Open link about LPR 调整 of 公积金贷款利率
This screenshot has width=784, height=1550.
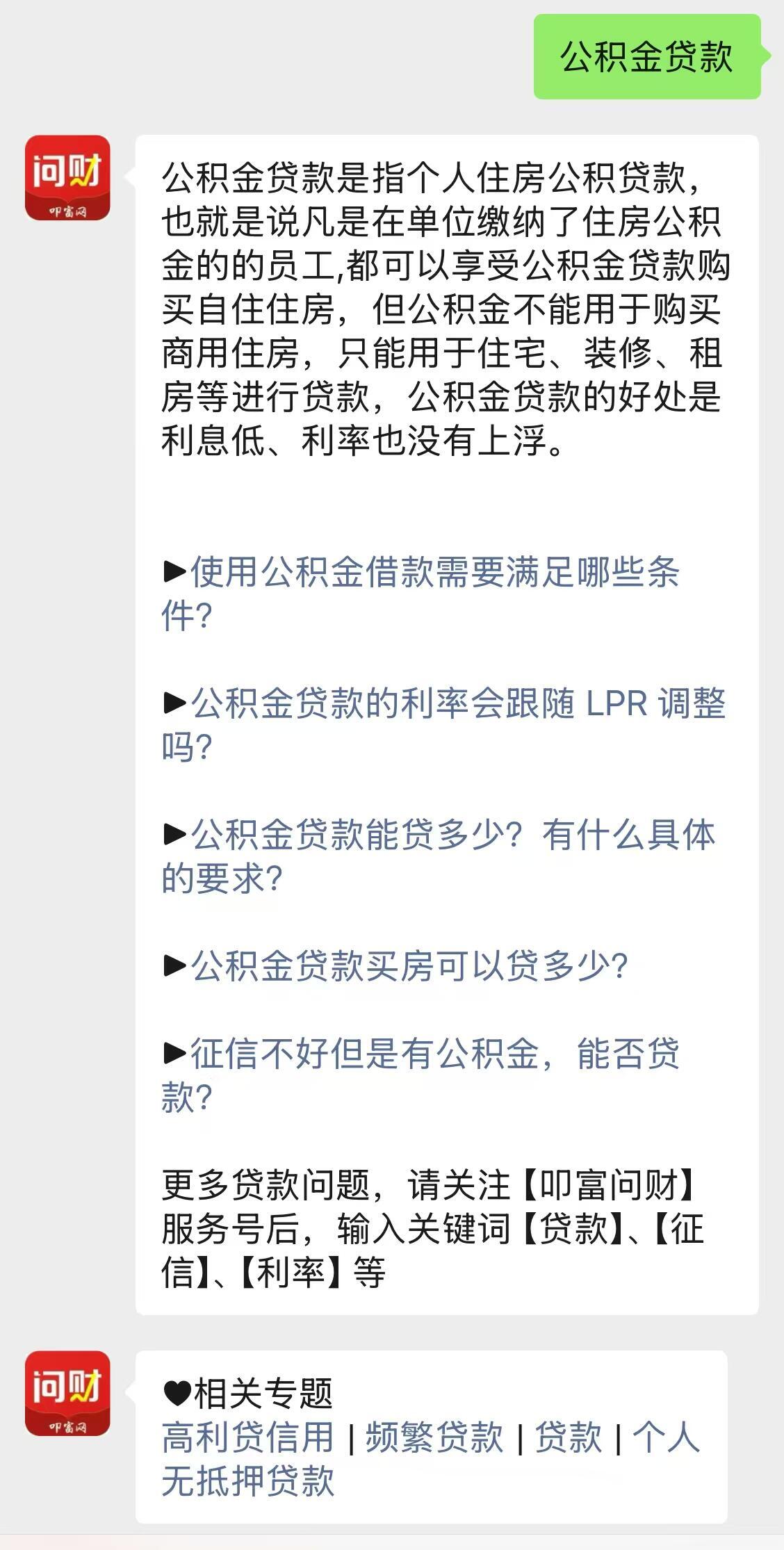pos(443,724)
